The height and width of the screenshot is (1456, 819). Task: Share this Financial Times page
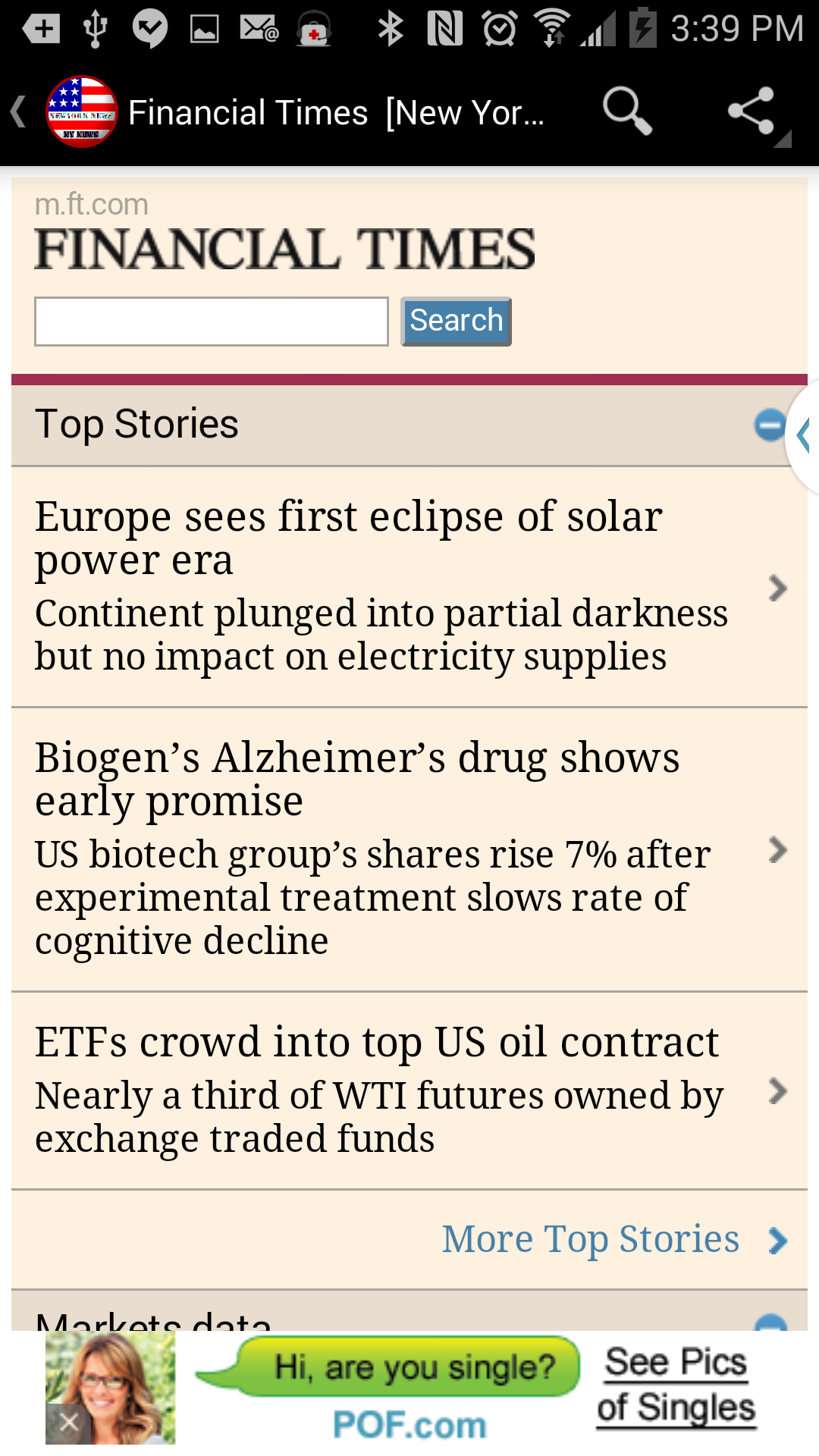point(752,112)
